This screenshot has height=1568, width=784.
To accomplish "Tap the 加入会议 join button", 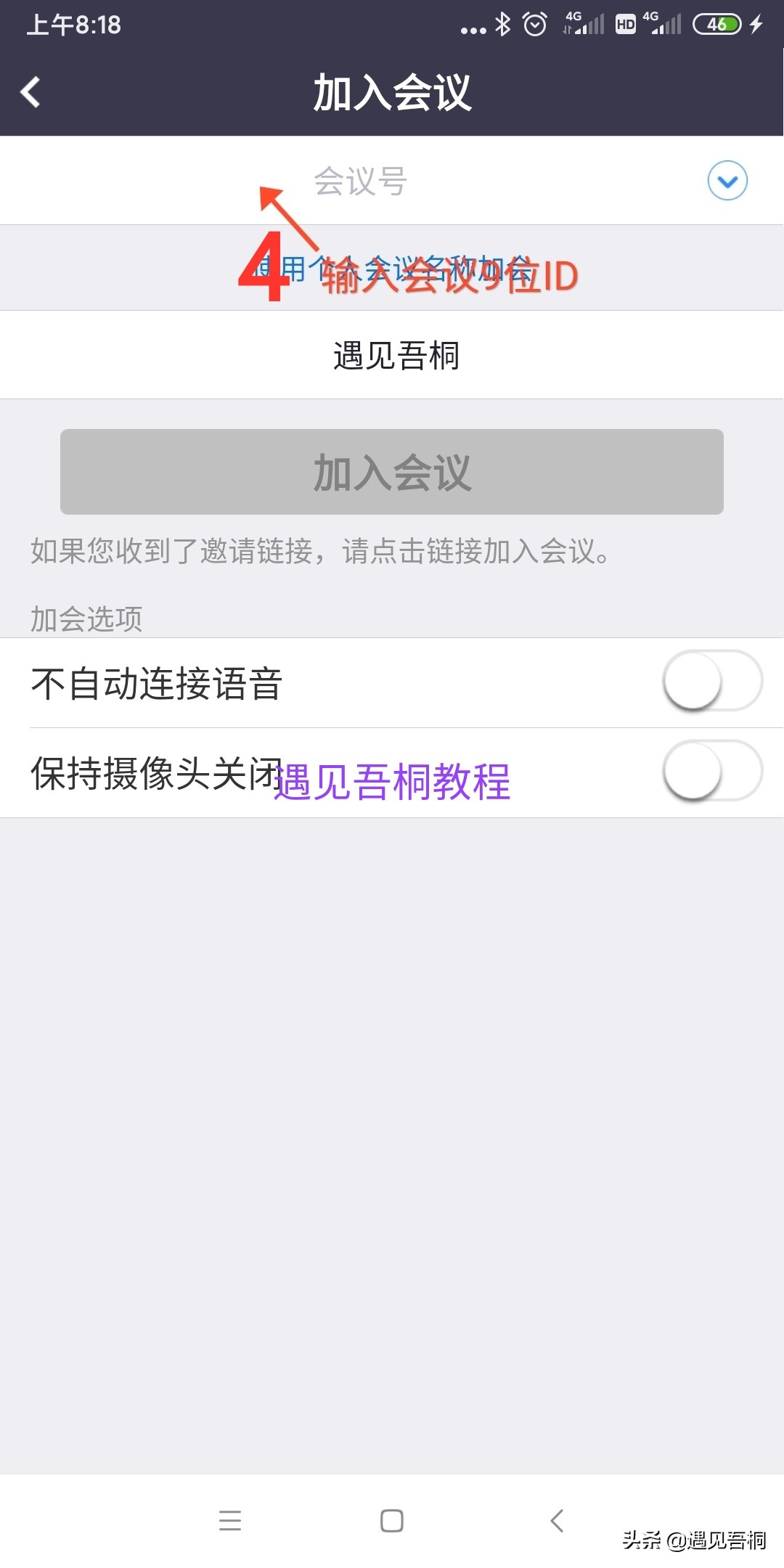I will [x=392, y=472].
